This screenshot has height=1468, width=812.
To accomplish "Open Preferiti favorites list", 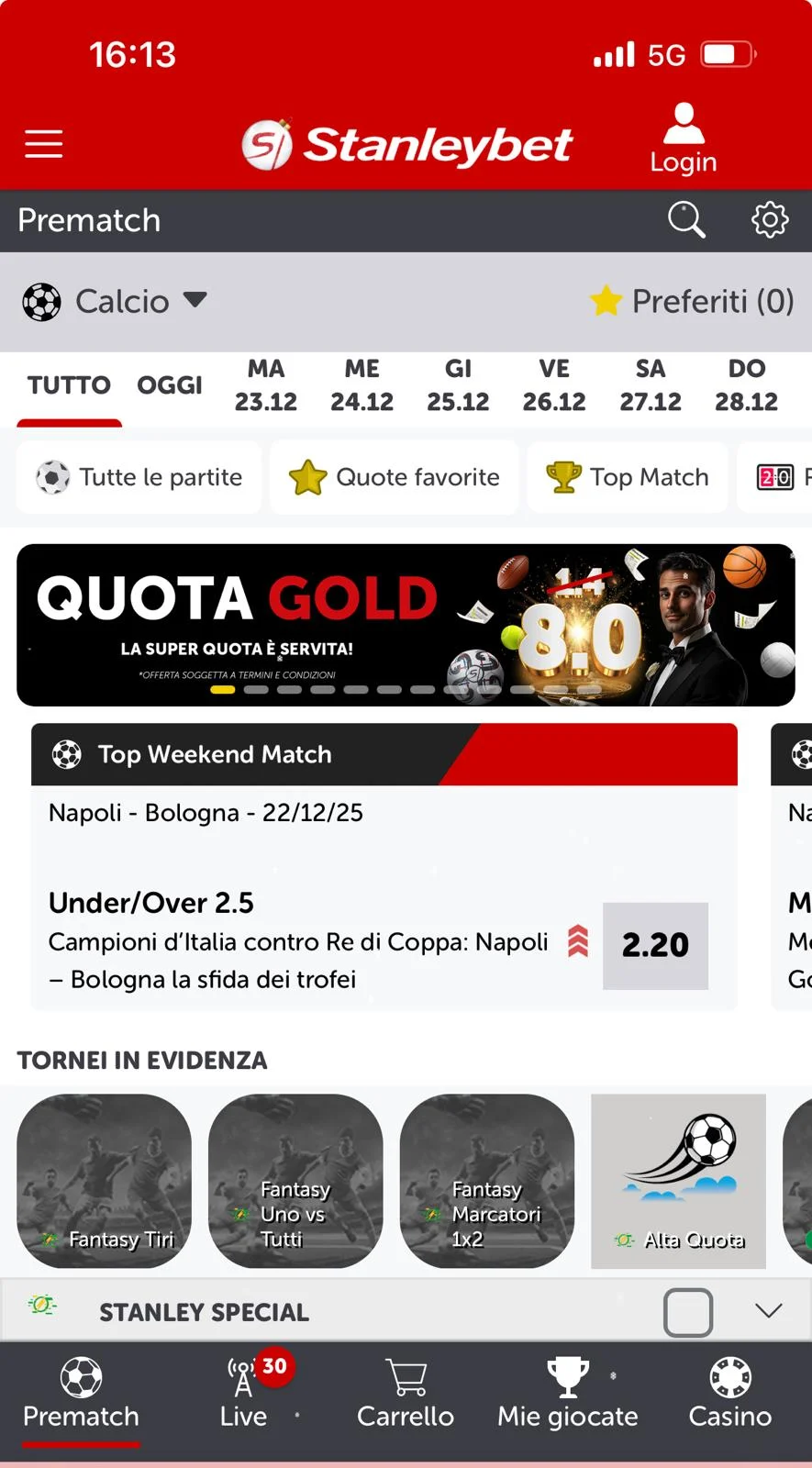I will point(693,301).
